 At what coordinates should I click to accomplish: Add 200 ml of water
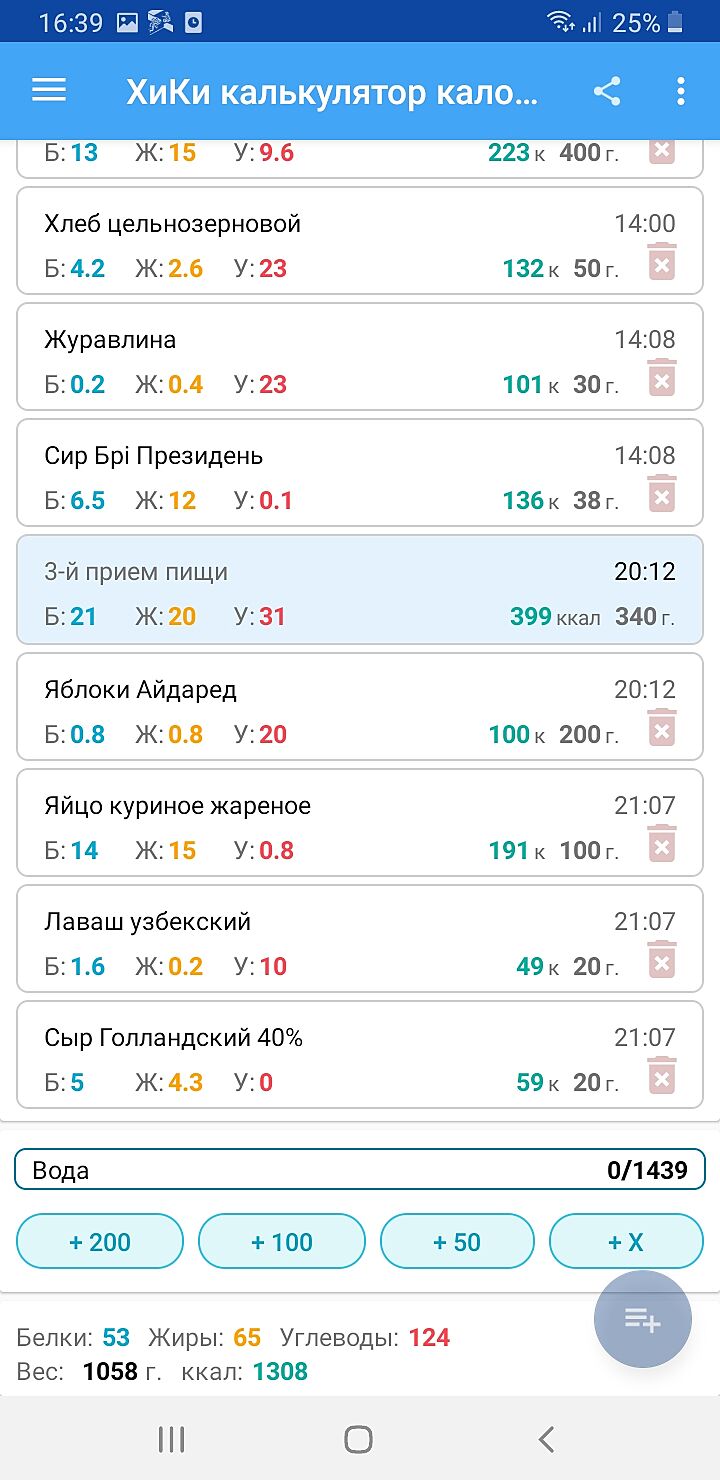[x=100, y=1242]
